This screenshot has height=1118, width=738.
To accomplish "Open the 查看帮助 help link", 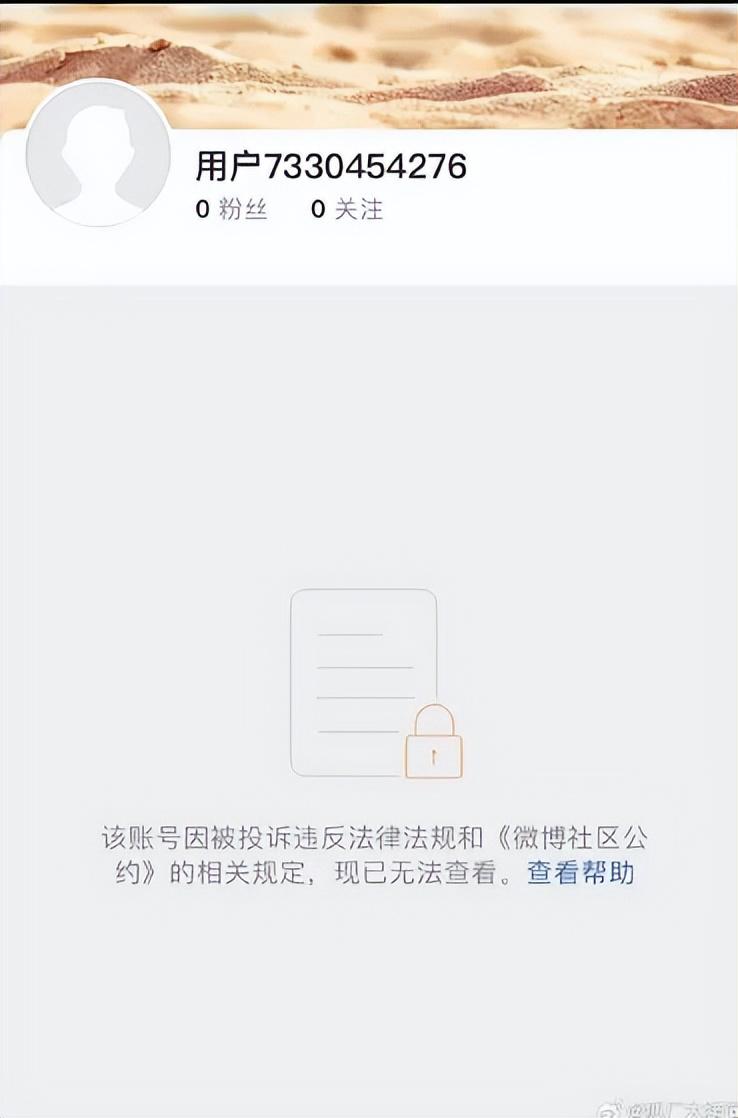I will coord(580,873).
